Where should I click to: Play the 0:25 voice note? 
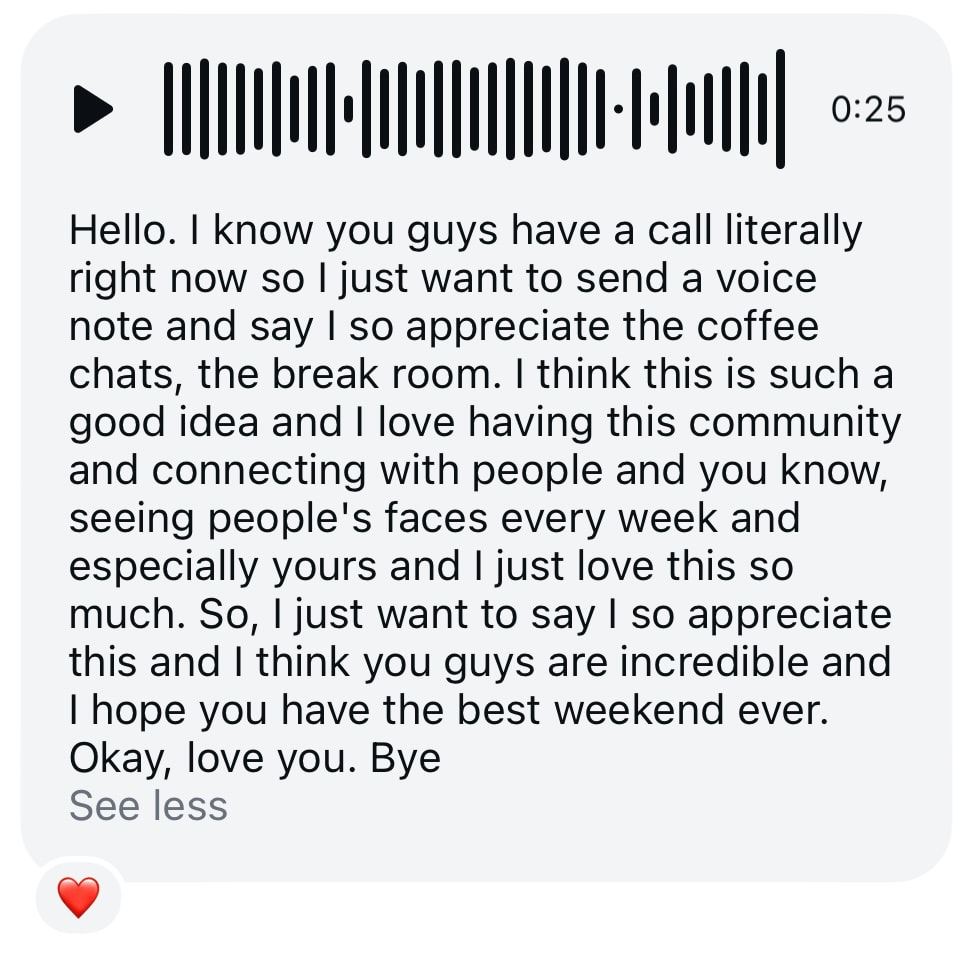tap(93, 108)
